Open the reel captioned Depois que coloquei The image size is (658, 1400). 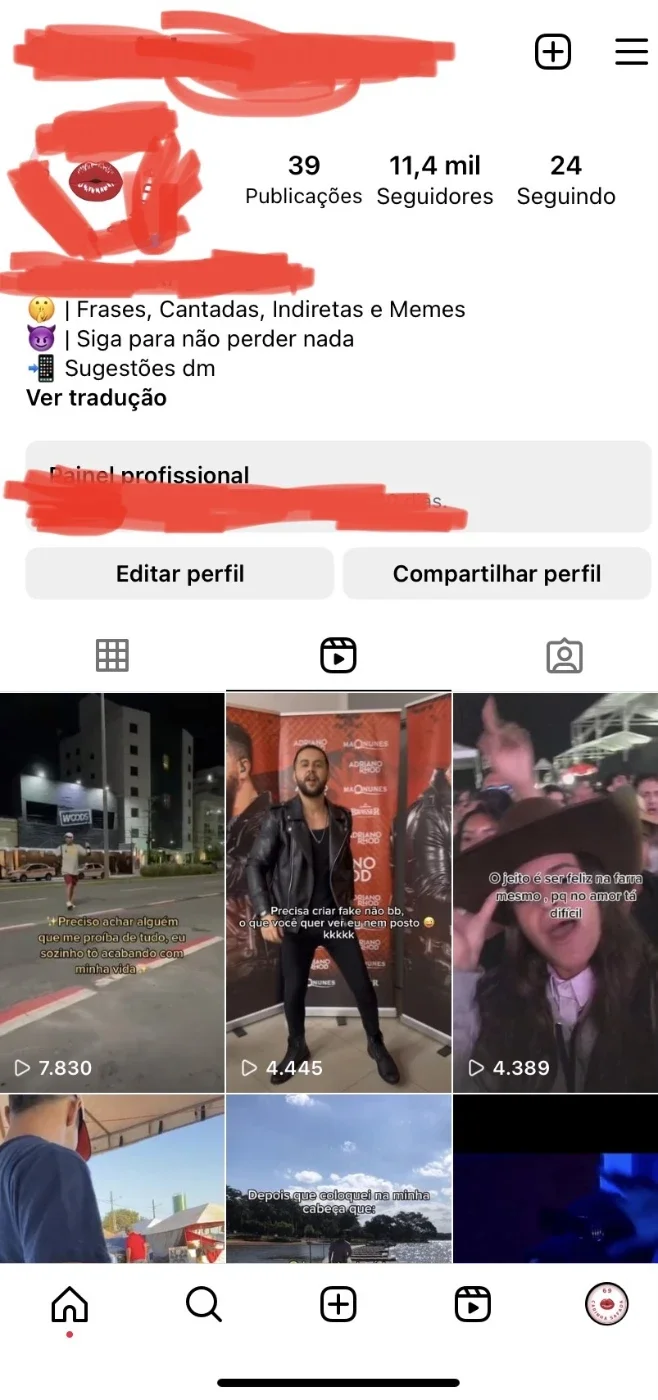338,1178
